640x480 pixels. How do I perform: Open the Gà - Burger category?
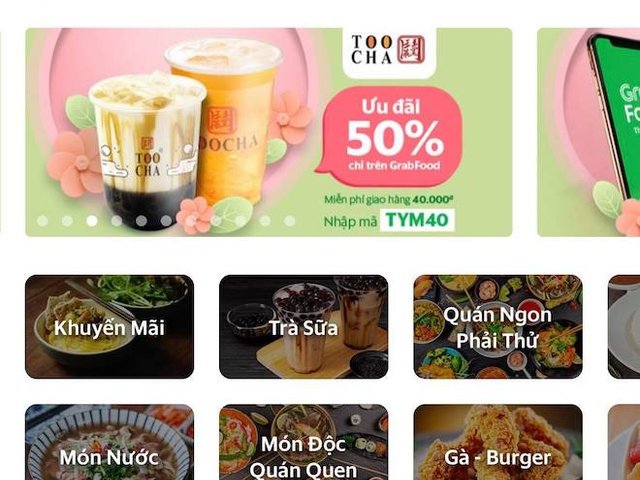[x=497, y=445]
